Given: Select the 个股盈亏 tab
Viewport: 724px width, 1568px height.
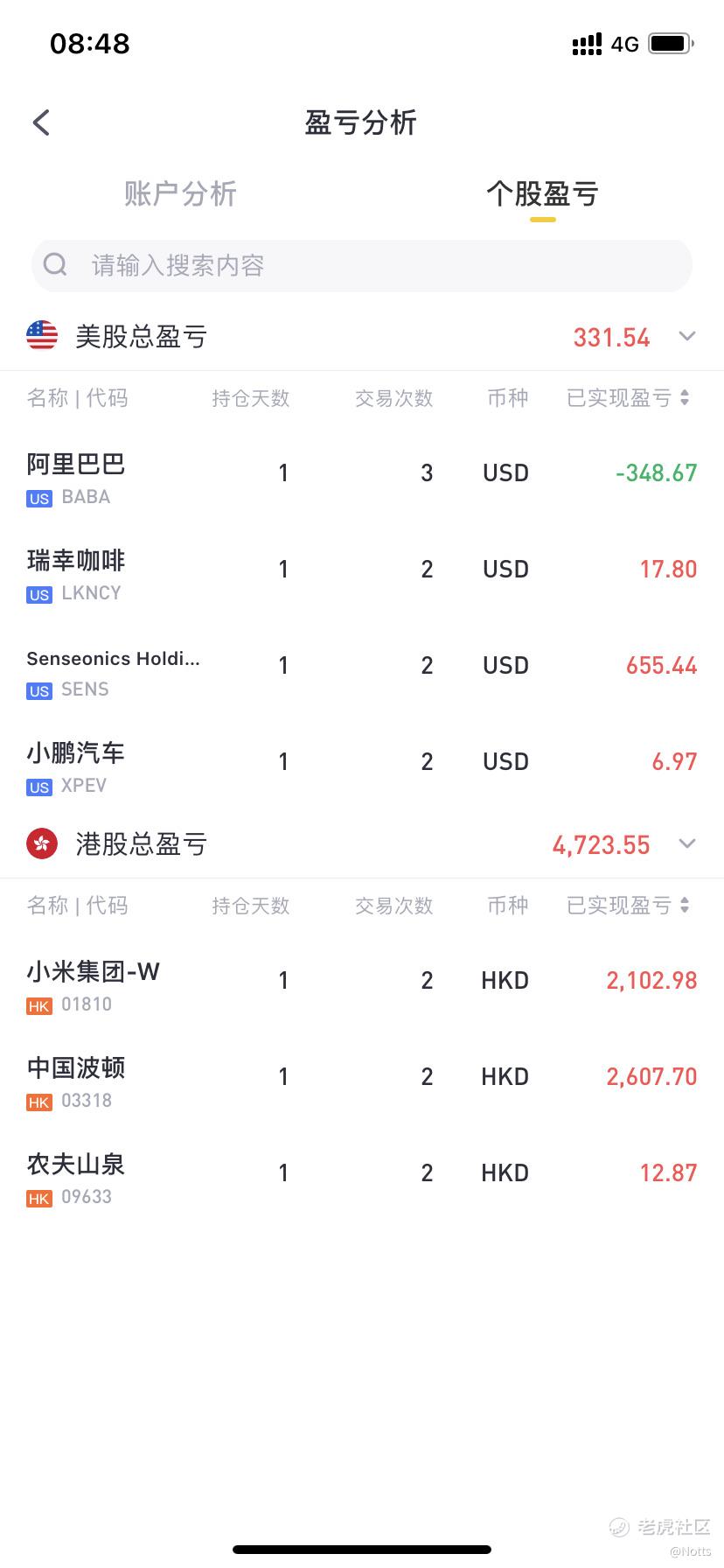Looking at the screenshot, I should tap(542, 194).
